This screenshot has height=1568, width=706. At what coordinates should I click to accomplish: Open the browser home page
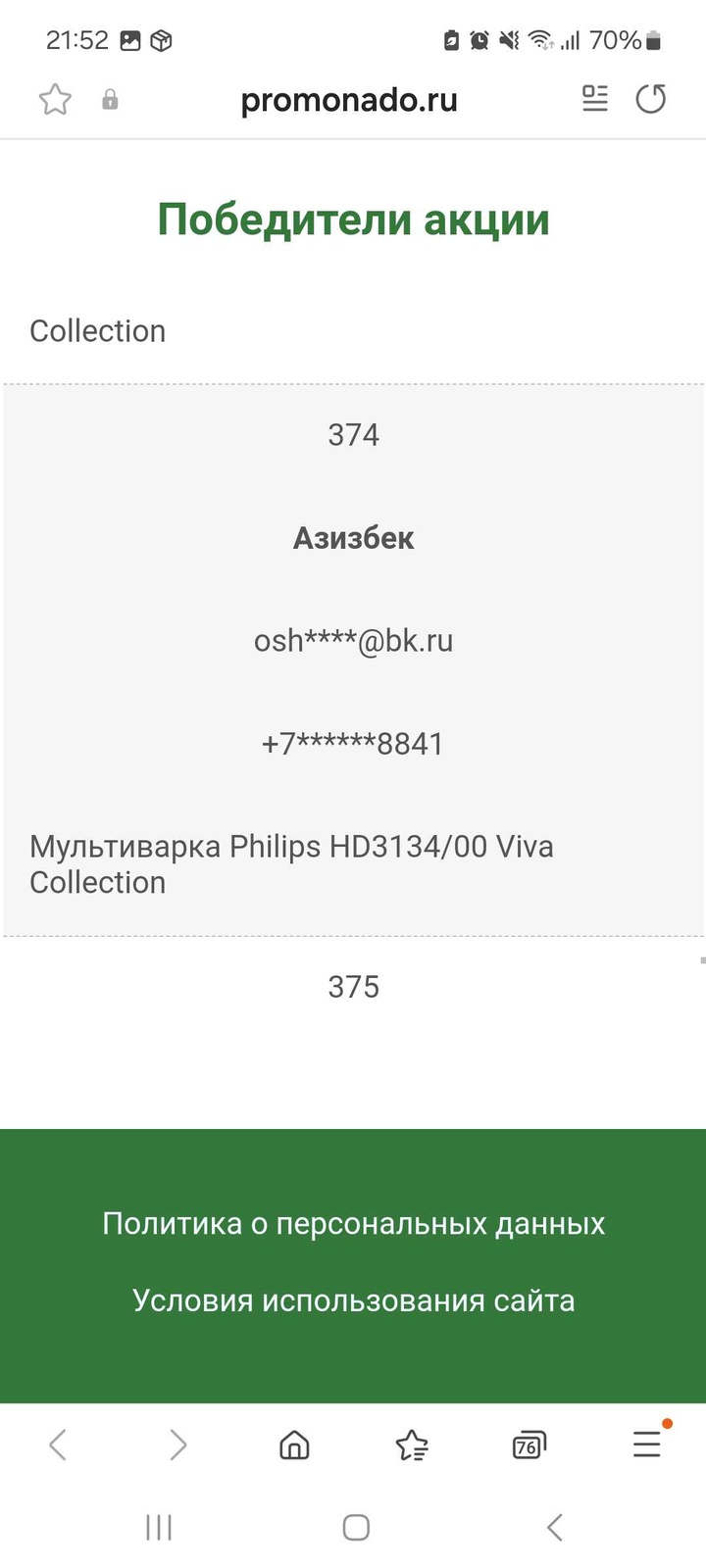coord(294,1445)
